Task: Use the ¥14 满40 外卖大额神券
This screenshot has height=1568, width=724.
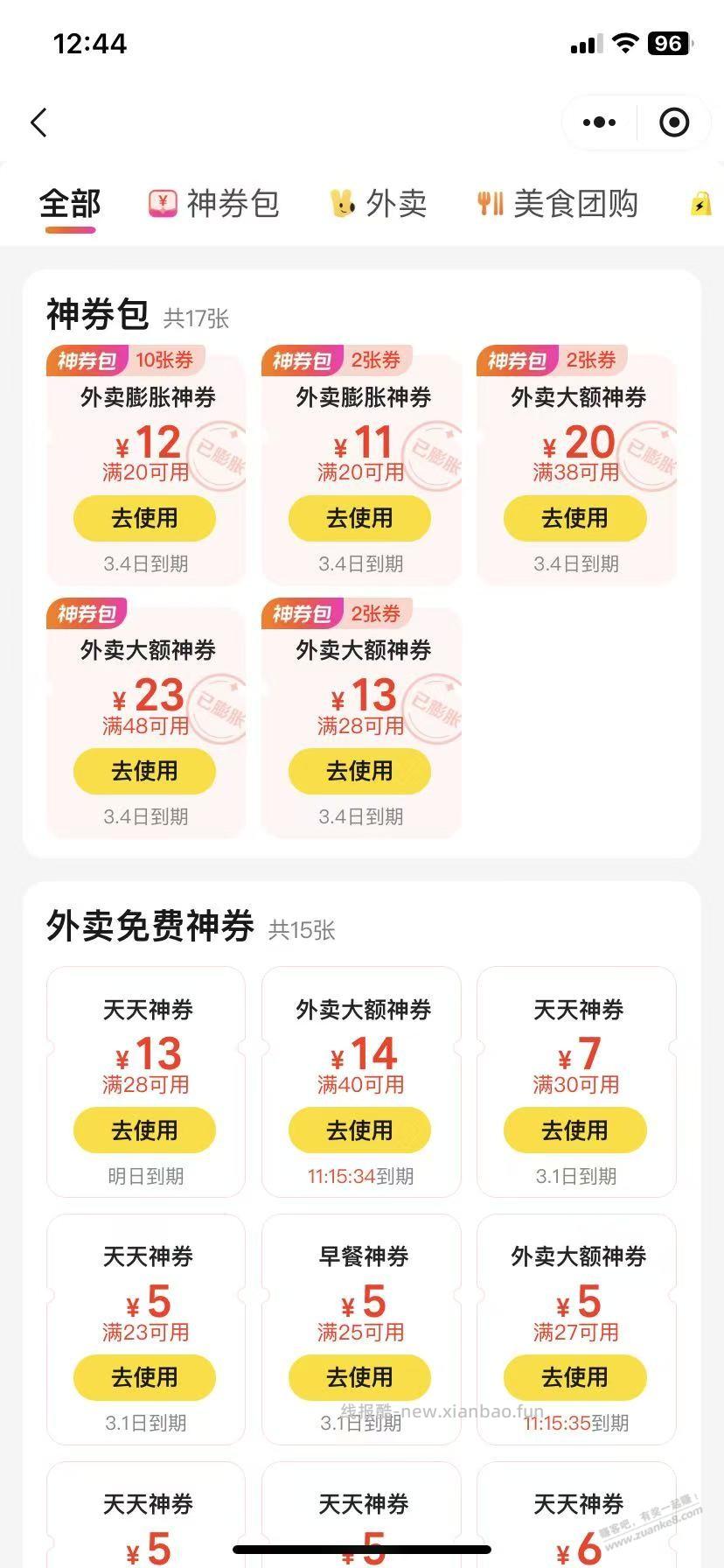Action: pos(359,1130)
